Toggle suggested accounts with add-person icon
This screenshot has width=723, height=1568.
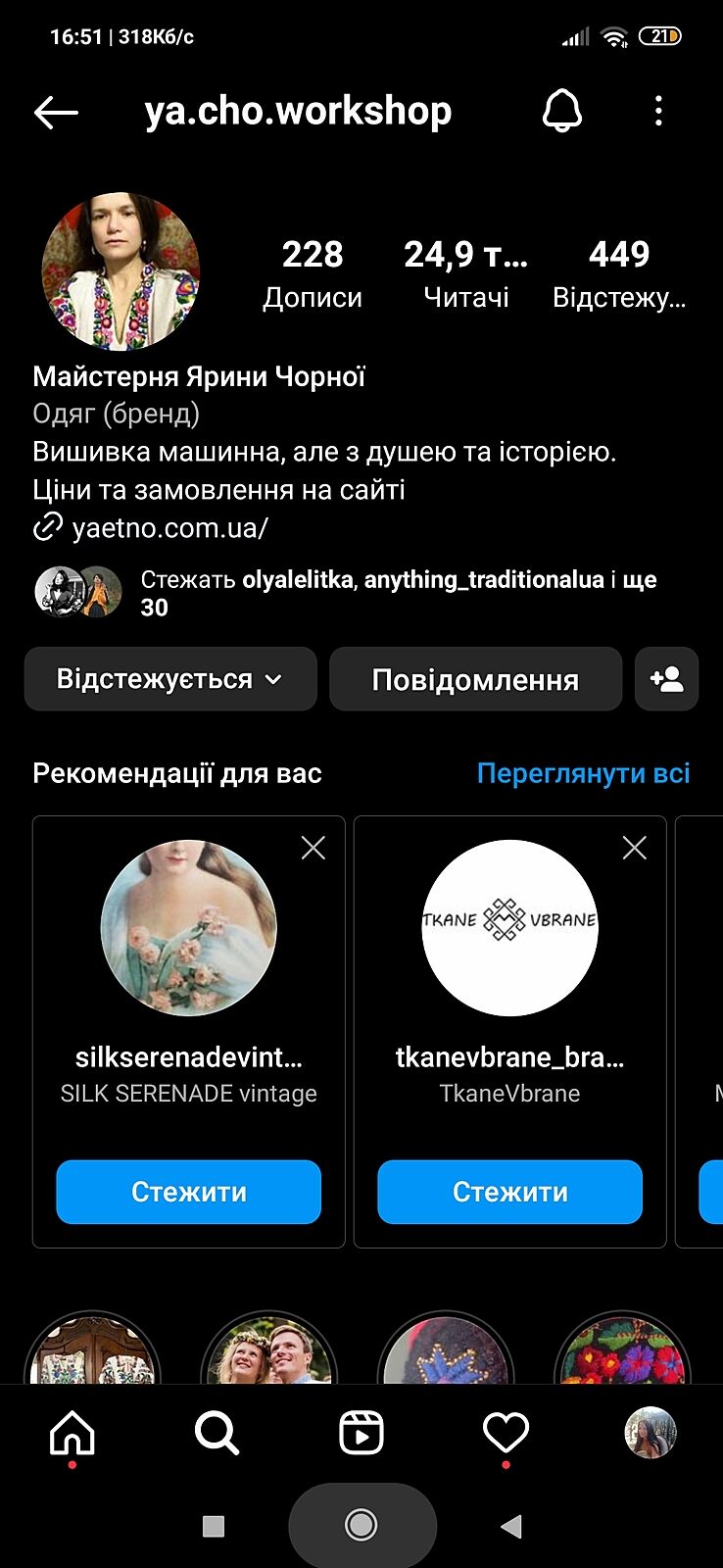pos(666,679)
